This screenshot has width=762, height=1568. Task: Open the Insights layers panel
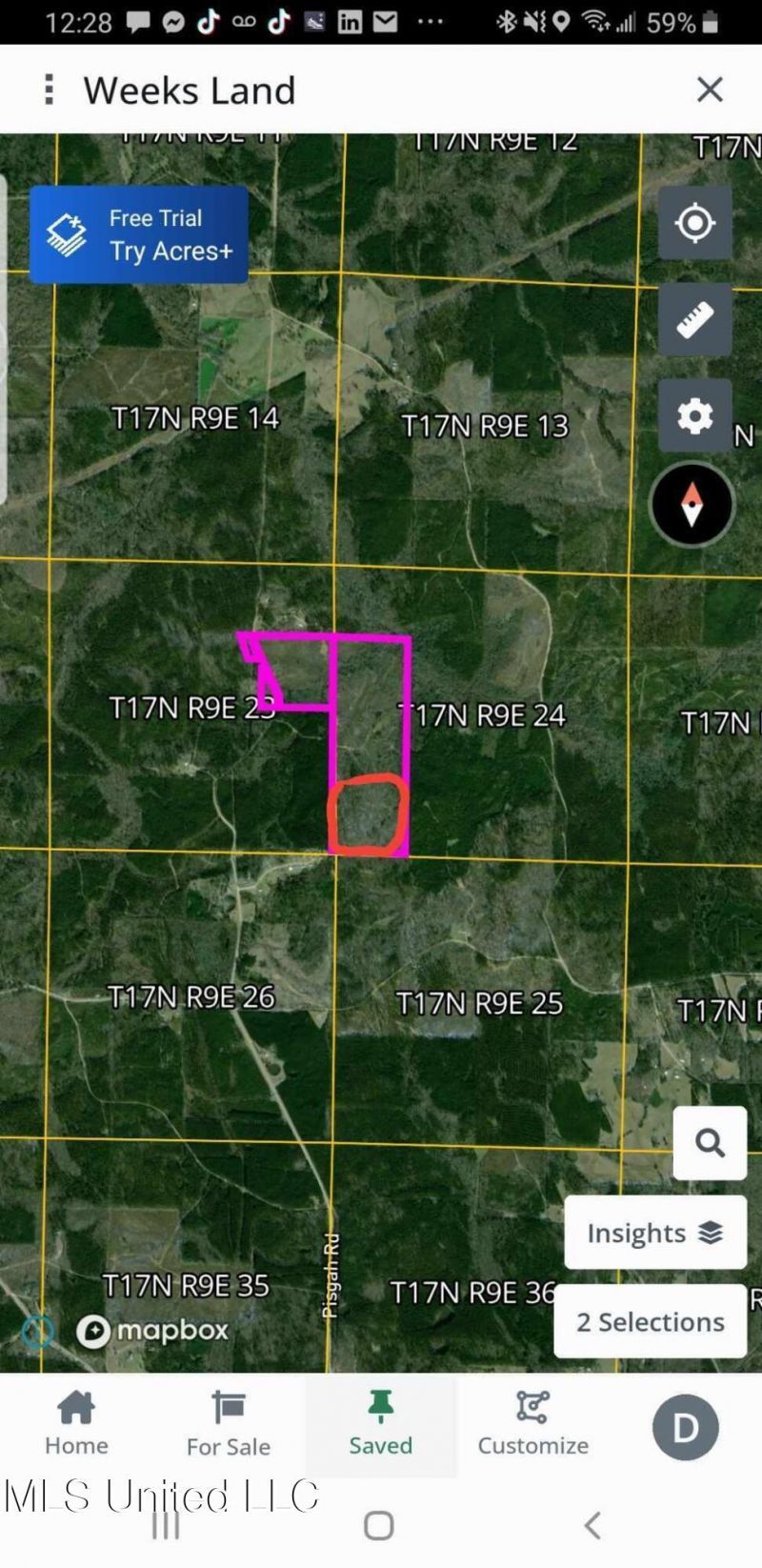655,1233
